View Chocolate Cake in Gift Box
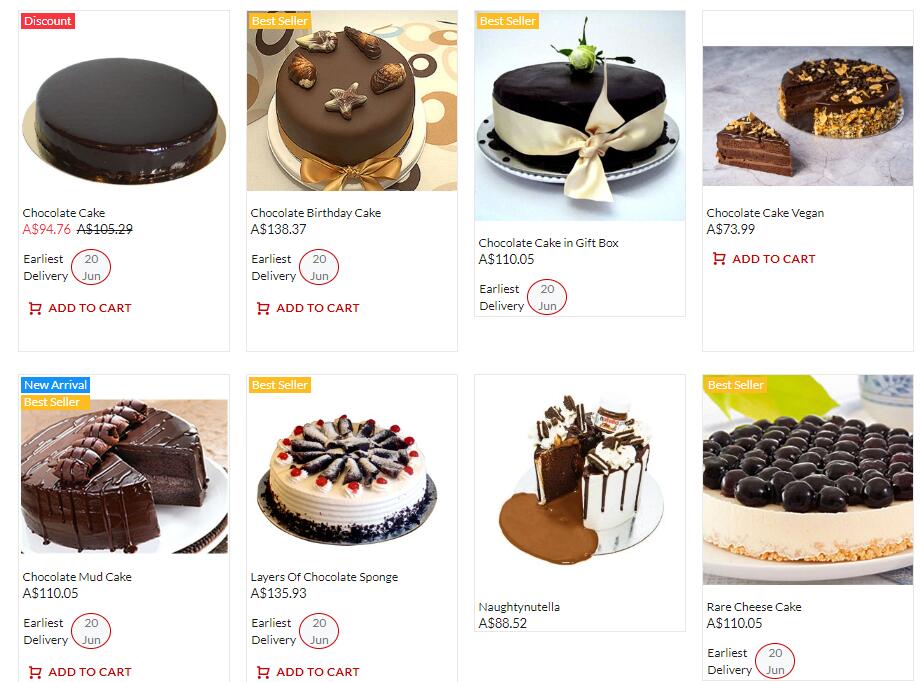Screen dimensions: 920x682 579,115
